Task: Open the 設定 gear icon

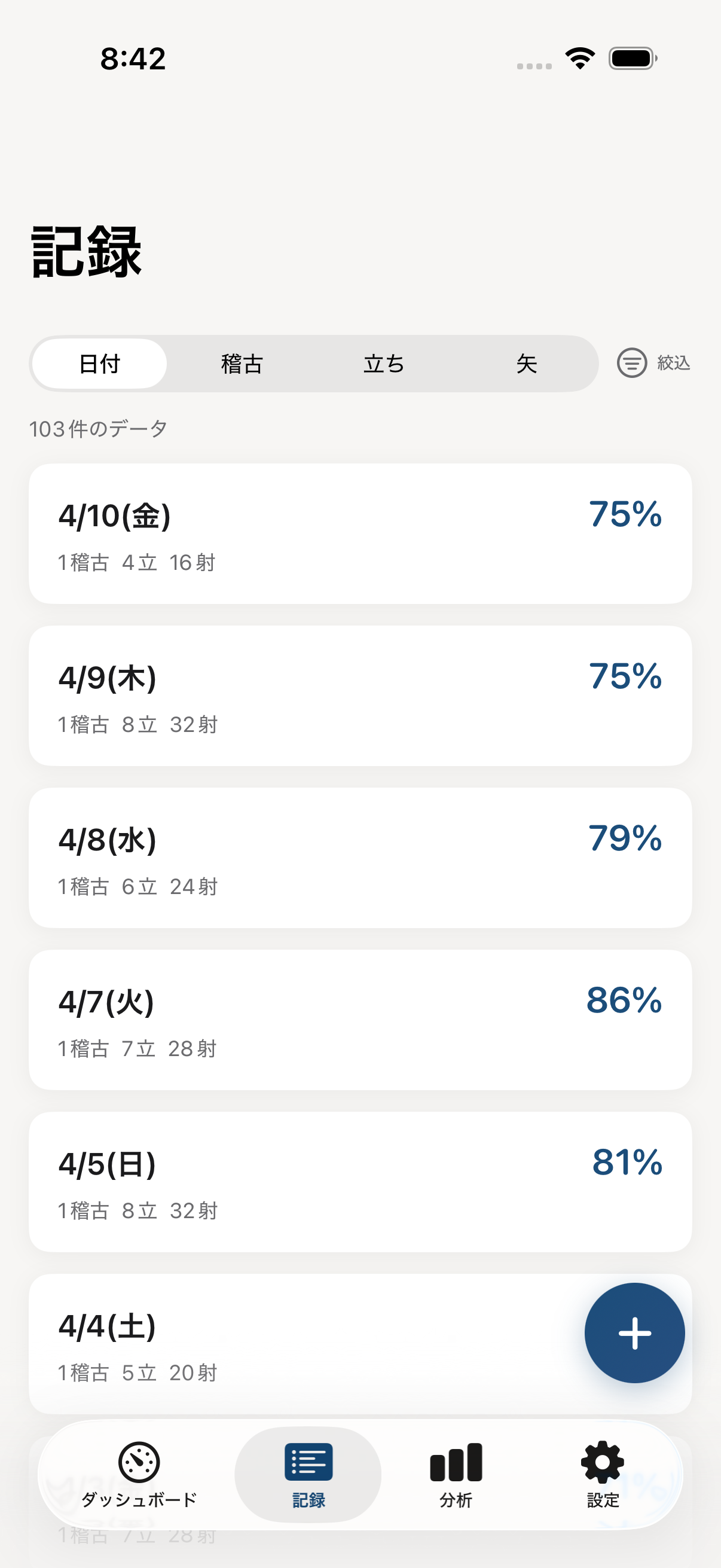Action: click(601, 1462)
